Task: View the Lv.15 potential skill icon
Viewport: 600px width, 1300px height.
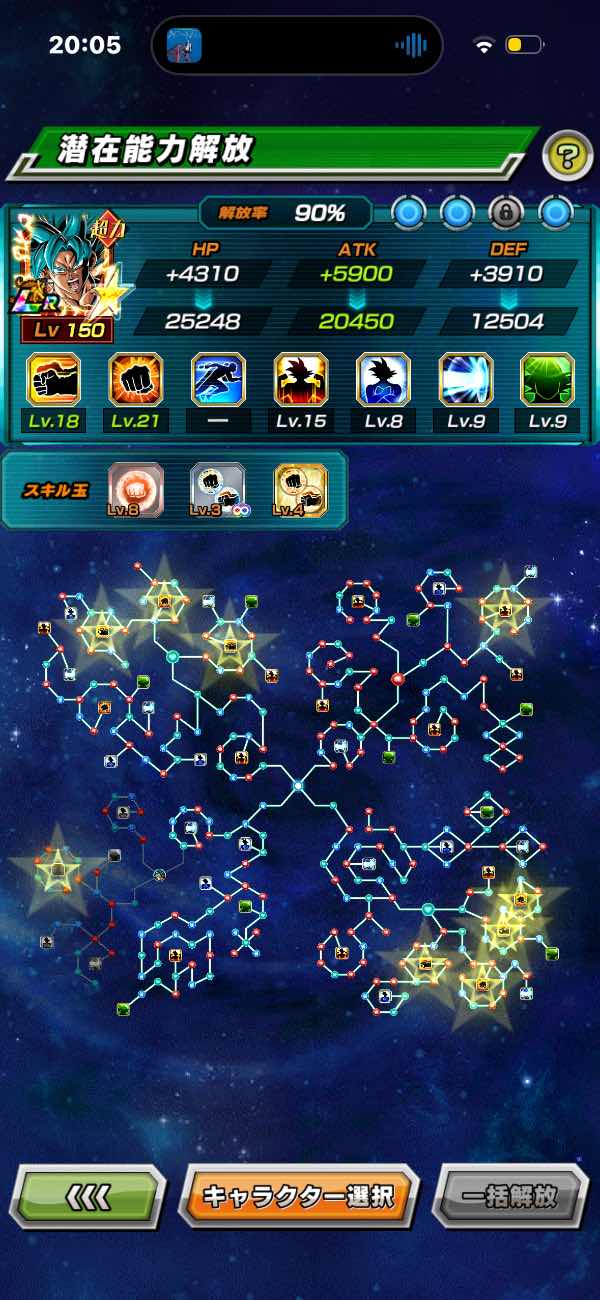Action: [300, 391]
